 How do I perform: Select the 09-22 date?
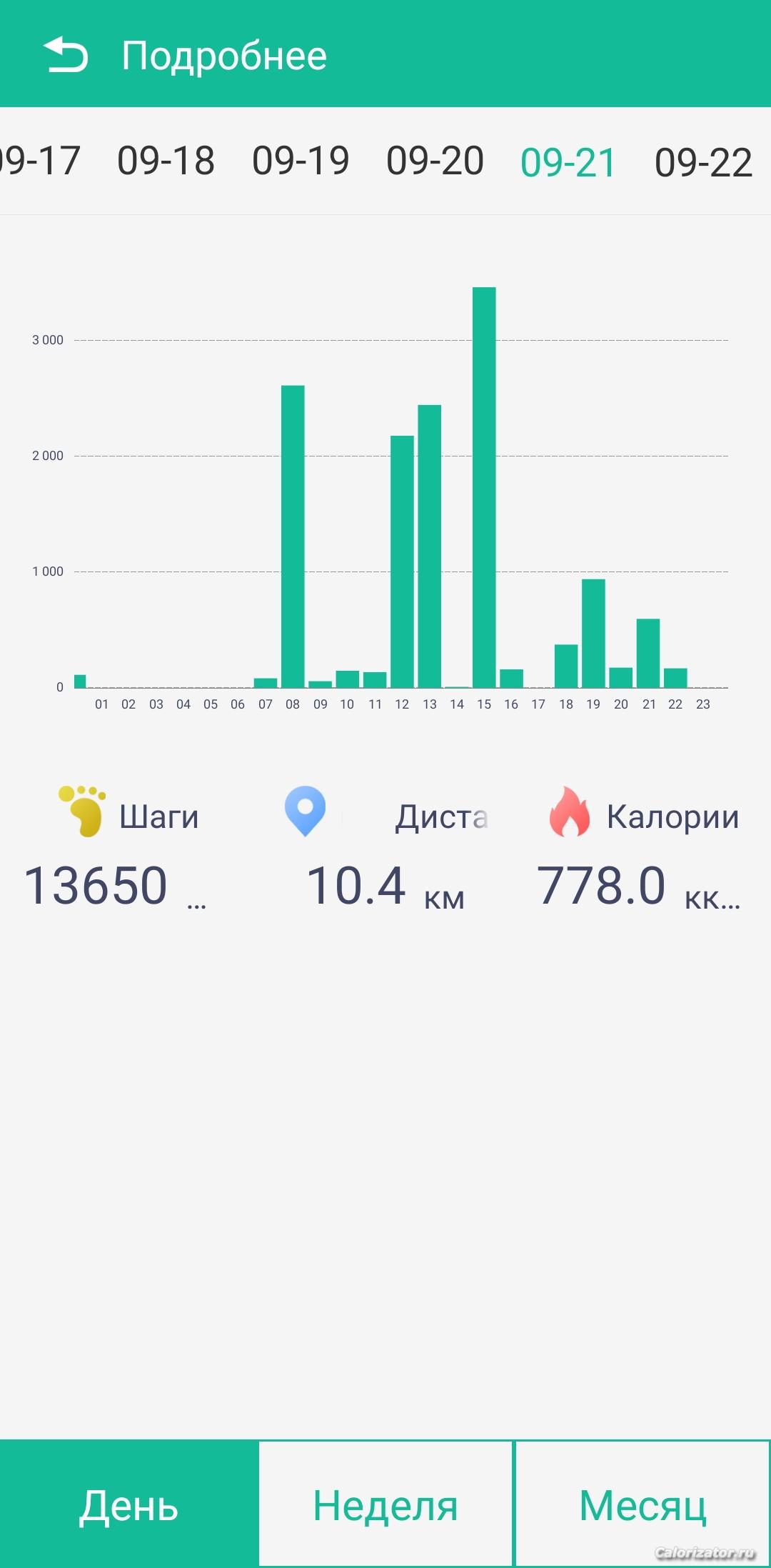(x=703, y=162)
